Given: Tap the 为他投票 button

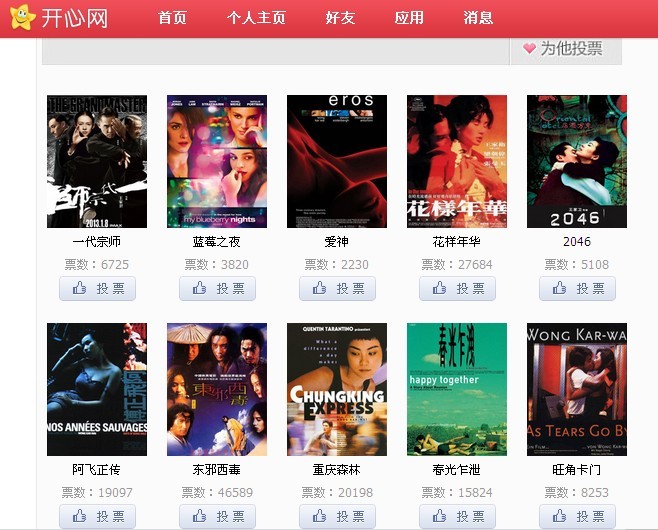Looking at the screenshot, I should [x=565, y=48].
